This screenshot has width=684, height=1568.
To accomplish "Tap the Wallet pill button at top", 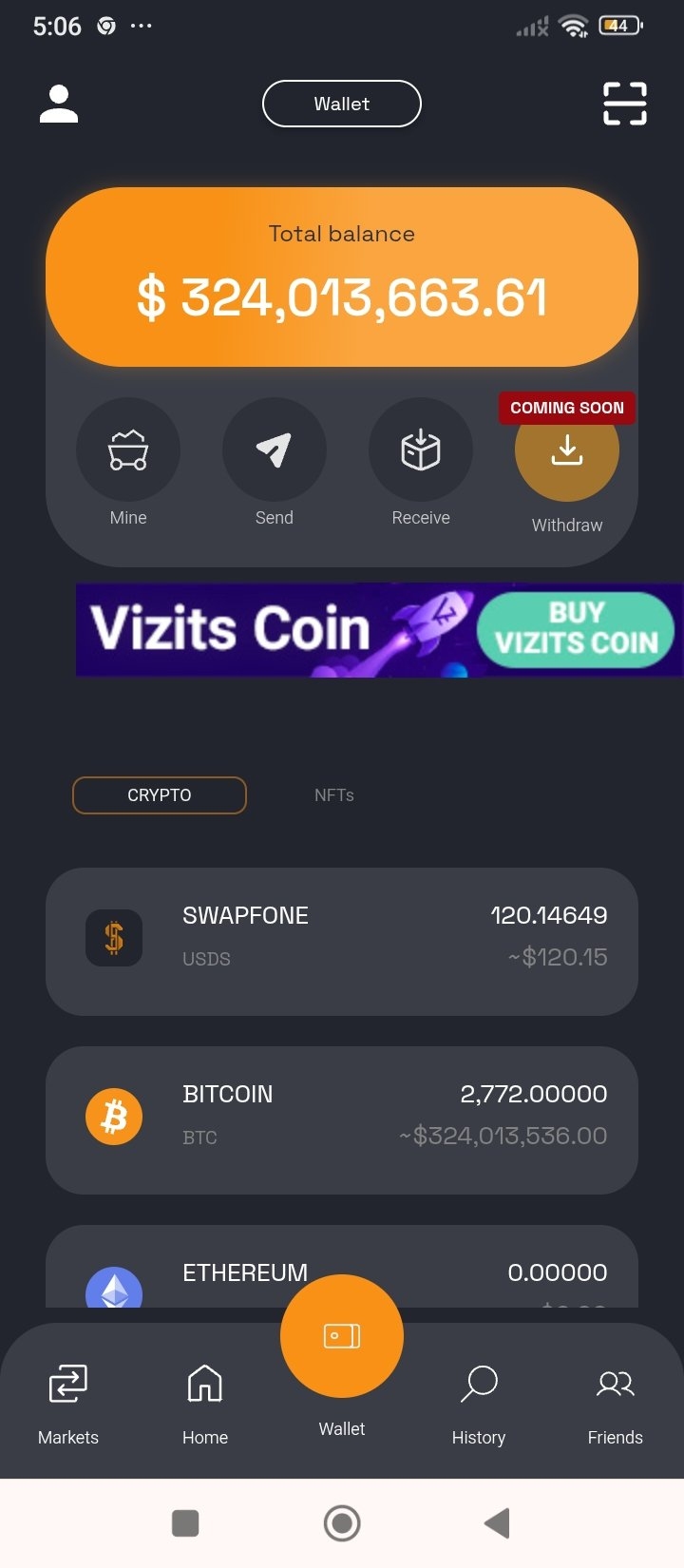I will [x=341, y=104].
